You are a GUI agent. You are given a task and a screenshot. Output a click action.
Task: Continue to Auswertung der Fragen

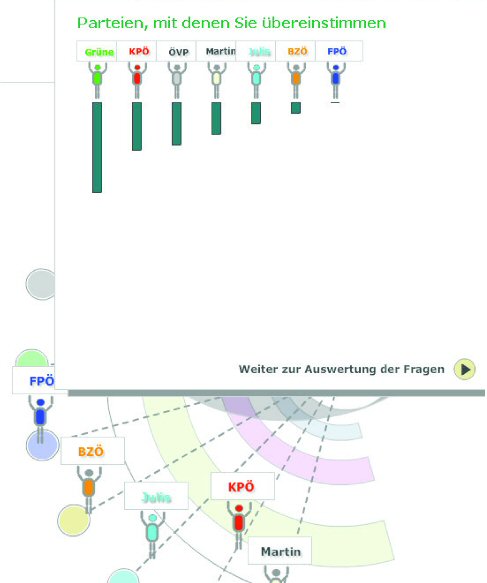point(464,369)
